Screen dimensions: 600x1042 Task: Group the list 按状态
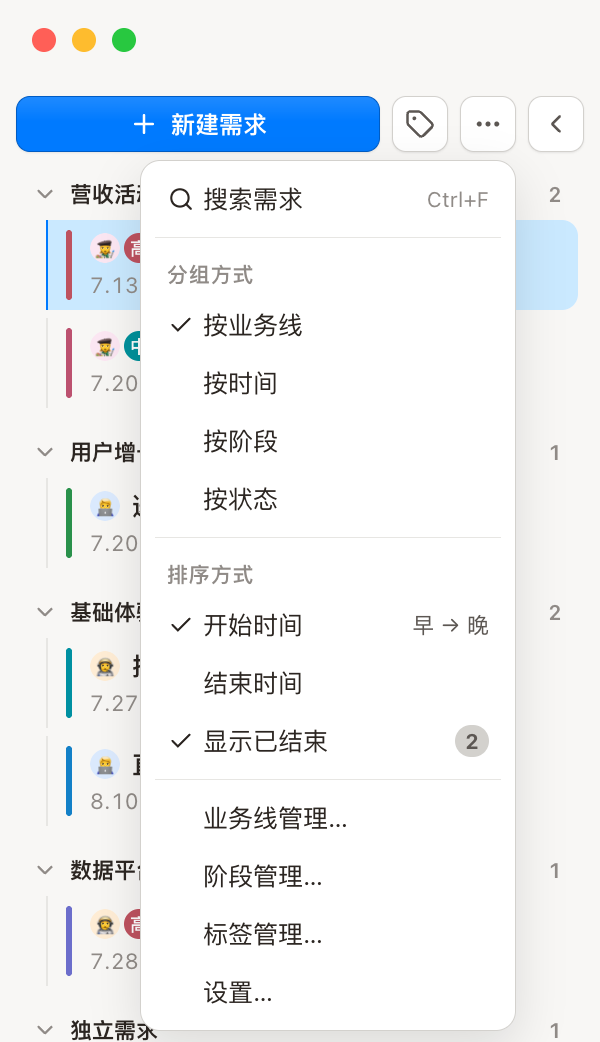click(x=328, y=499)
